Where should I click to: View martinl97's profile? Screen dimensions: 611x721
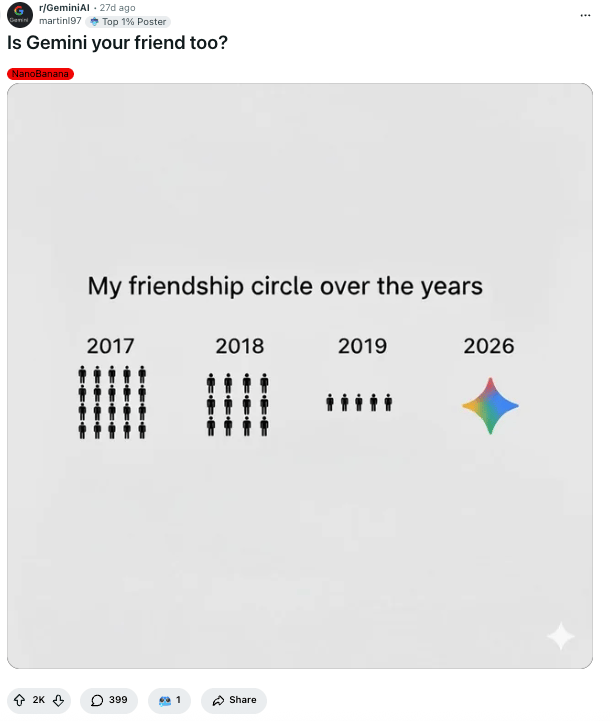point(60,21)
